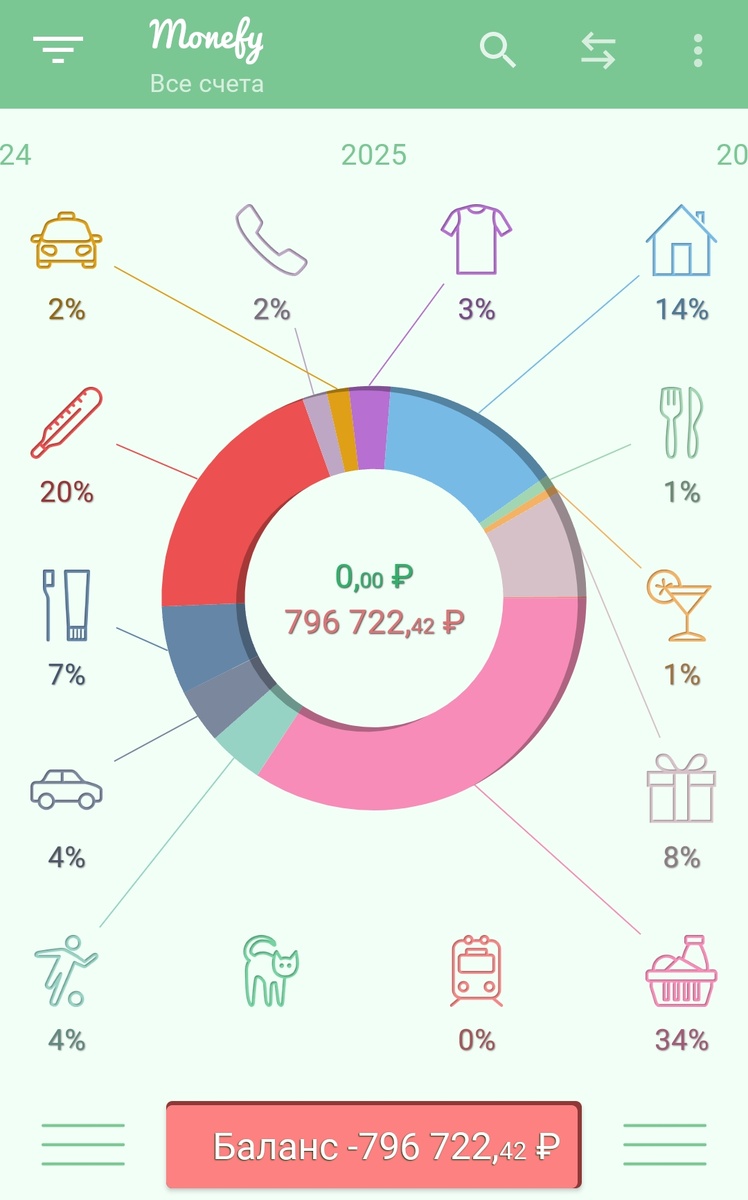748x1200 pixels.
Task: Choose the car category icon
Action: (x=67, y=788)
